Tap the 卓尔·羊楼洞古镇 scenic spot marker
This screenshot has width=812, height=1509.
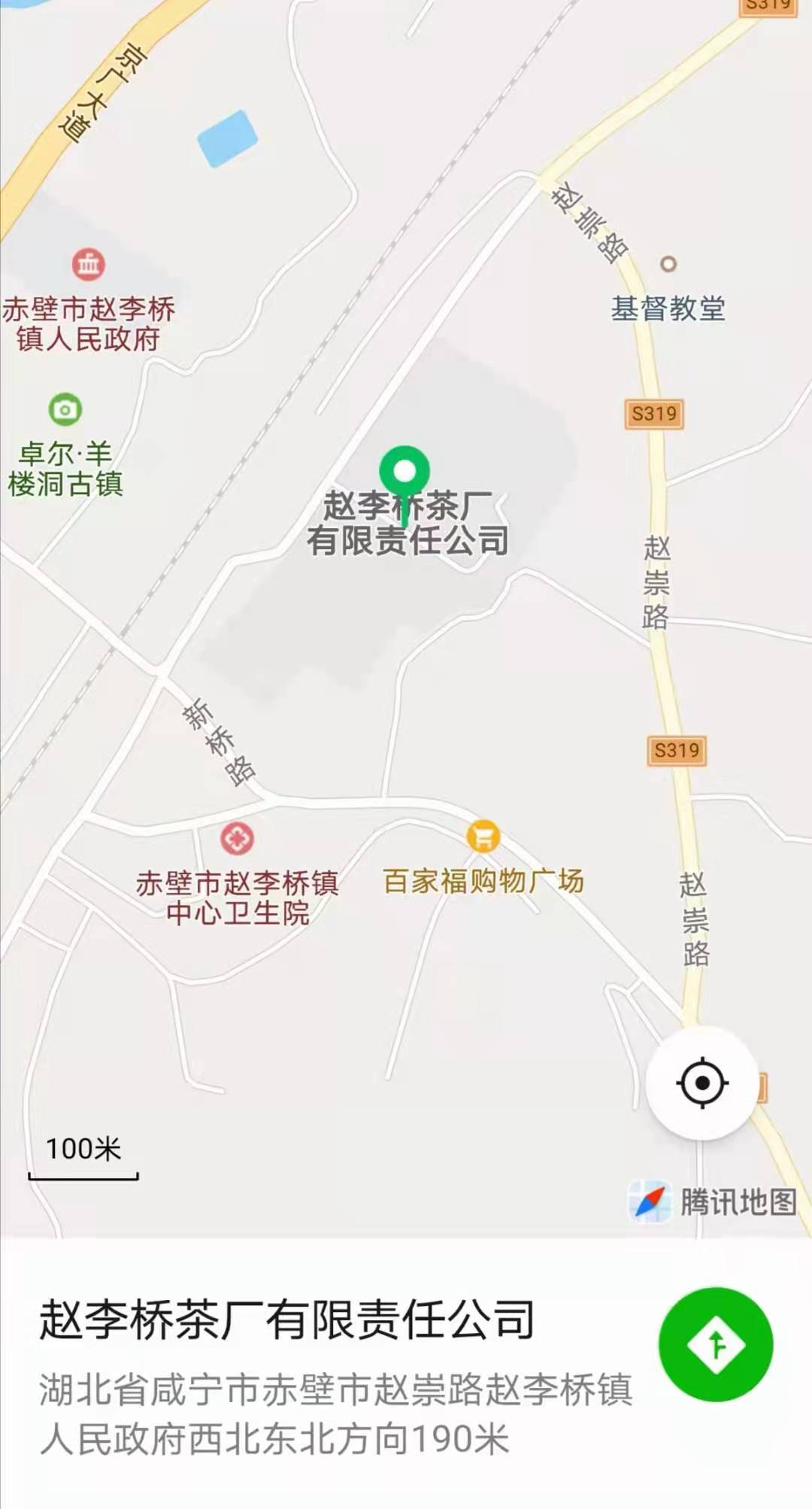click(x=65, y=410)
